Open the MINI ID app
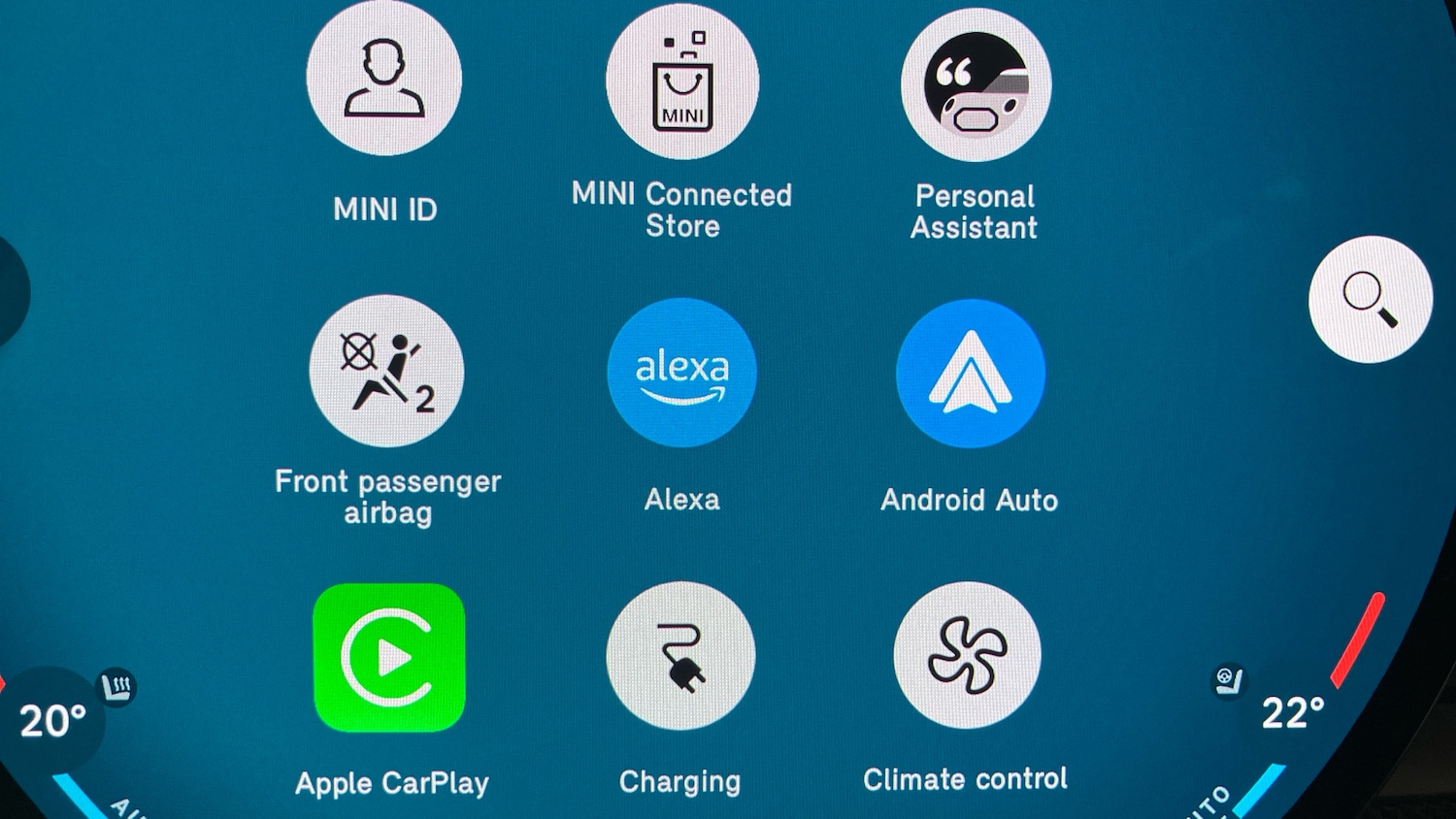This screenshot has height=819, width=1456. pos(384,80)
